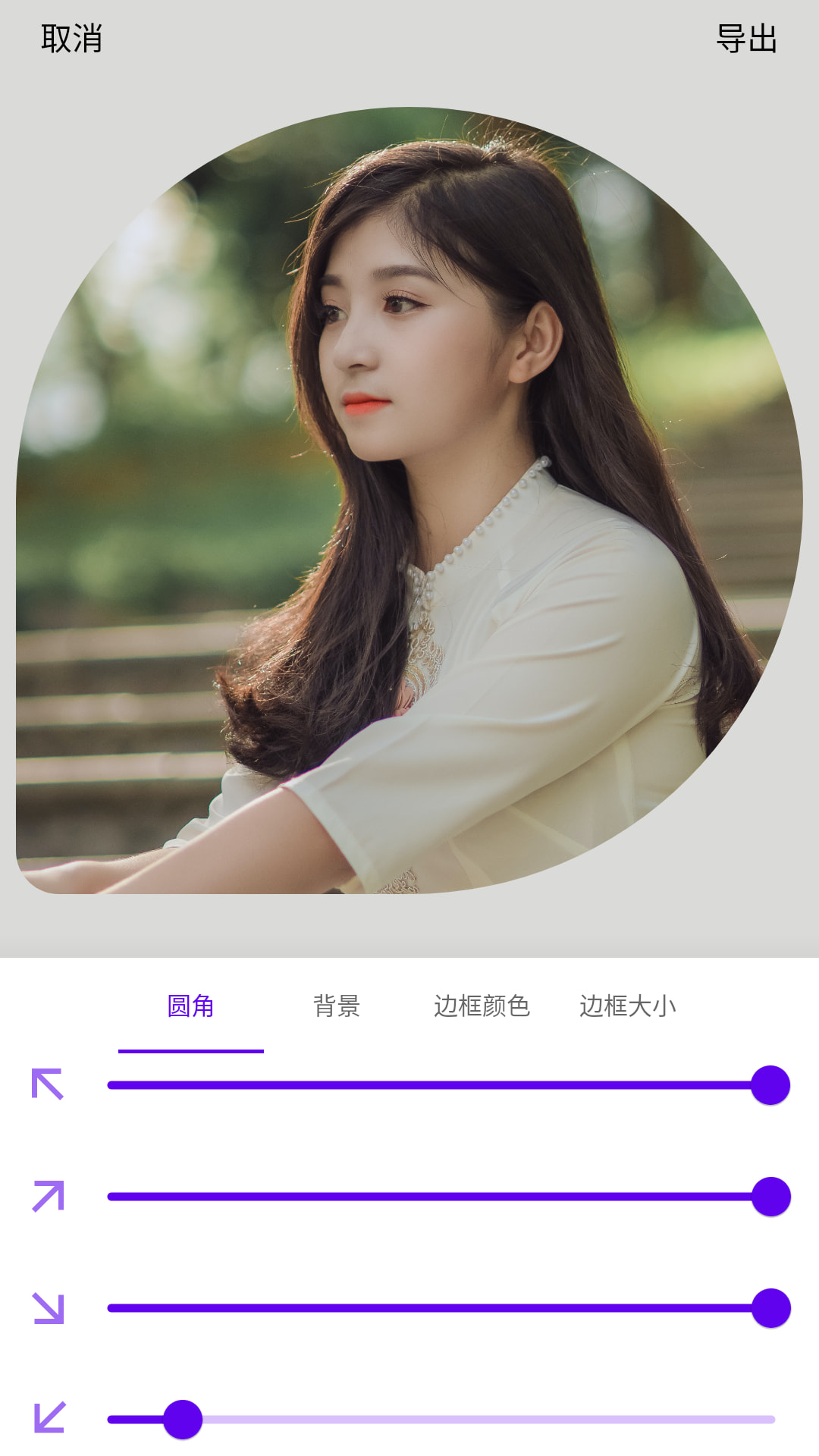Open the 边框颜色 (border color) tab

[x=483, y=1006]
